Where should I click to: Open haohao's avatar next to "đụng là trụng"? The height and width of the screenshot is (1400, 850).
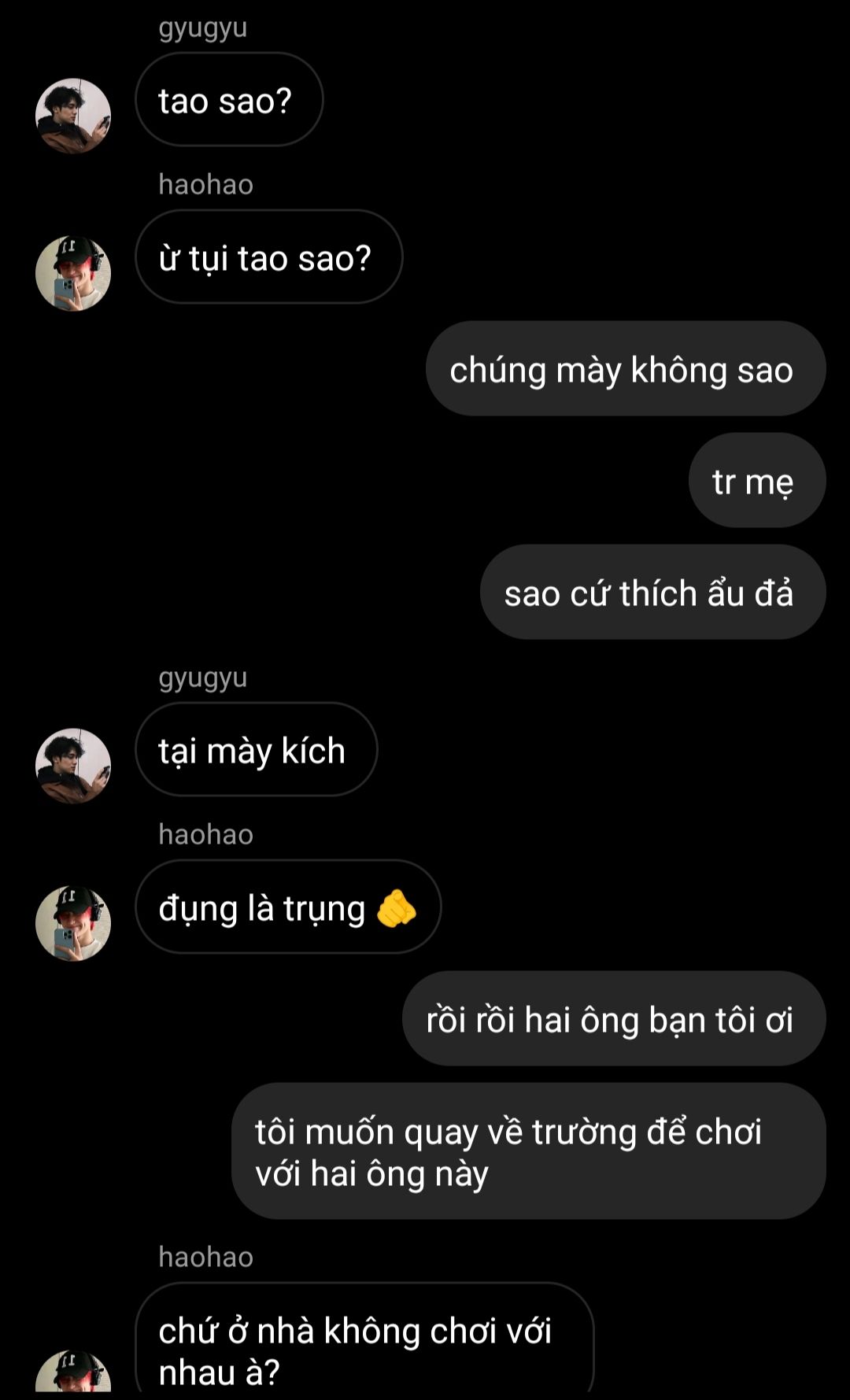pyautogui.click(x=73, y=923)
